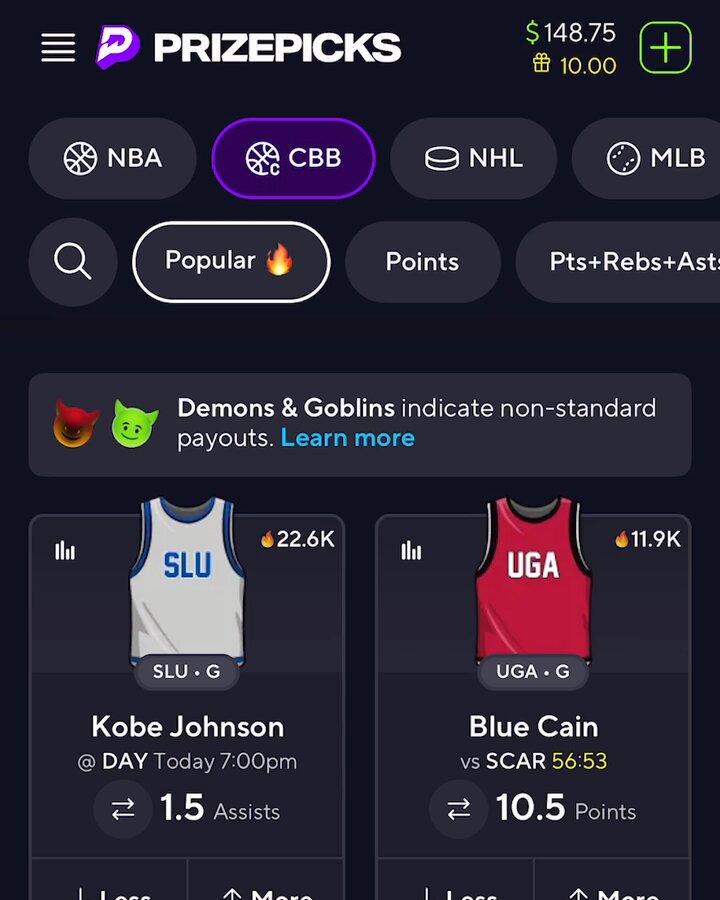Open Blue Cain's player card
Screen dimensions: 720x900
point(533,727)
